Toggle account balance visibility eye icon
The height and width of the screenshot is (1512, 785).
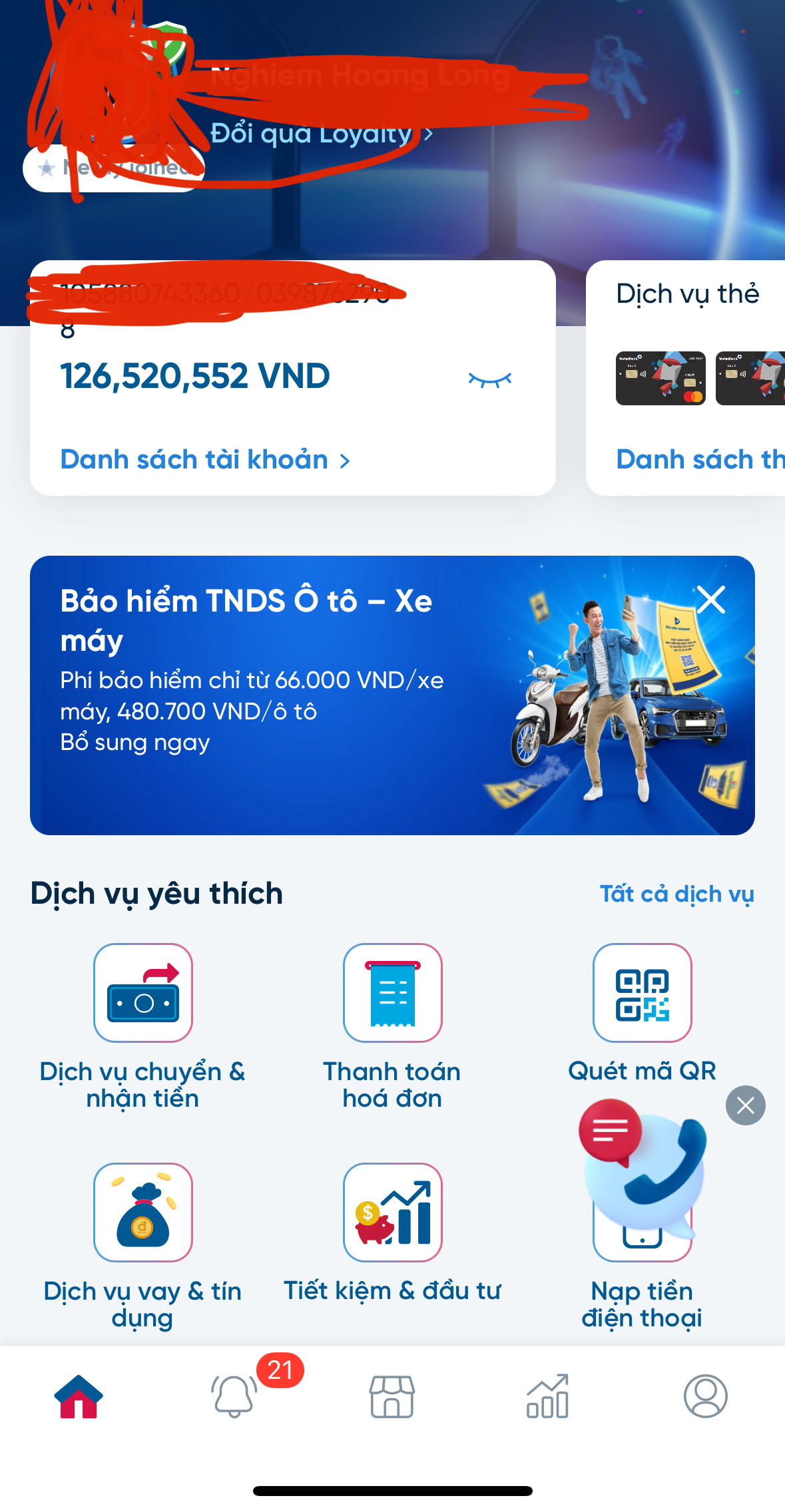pyautogui.click(x=489, y=379)
